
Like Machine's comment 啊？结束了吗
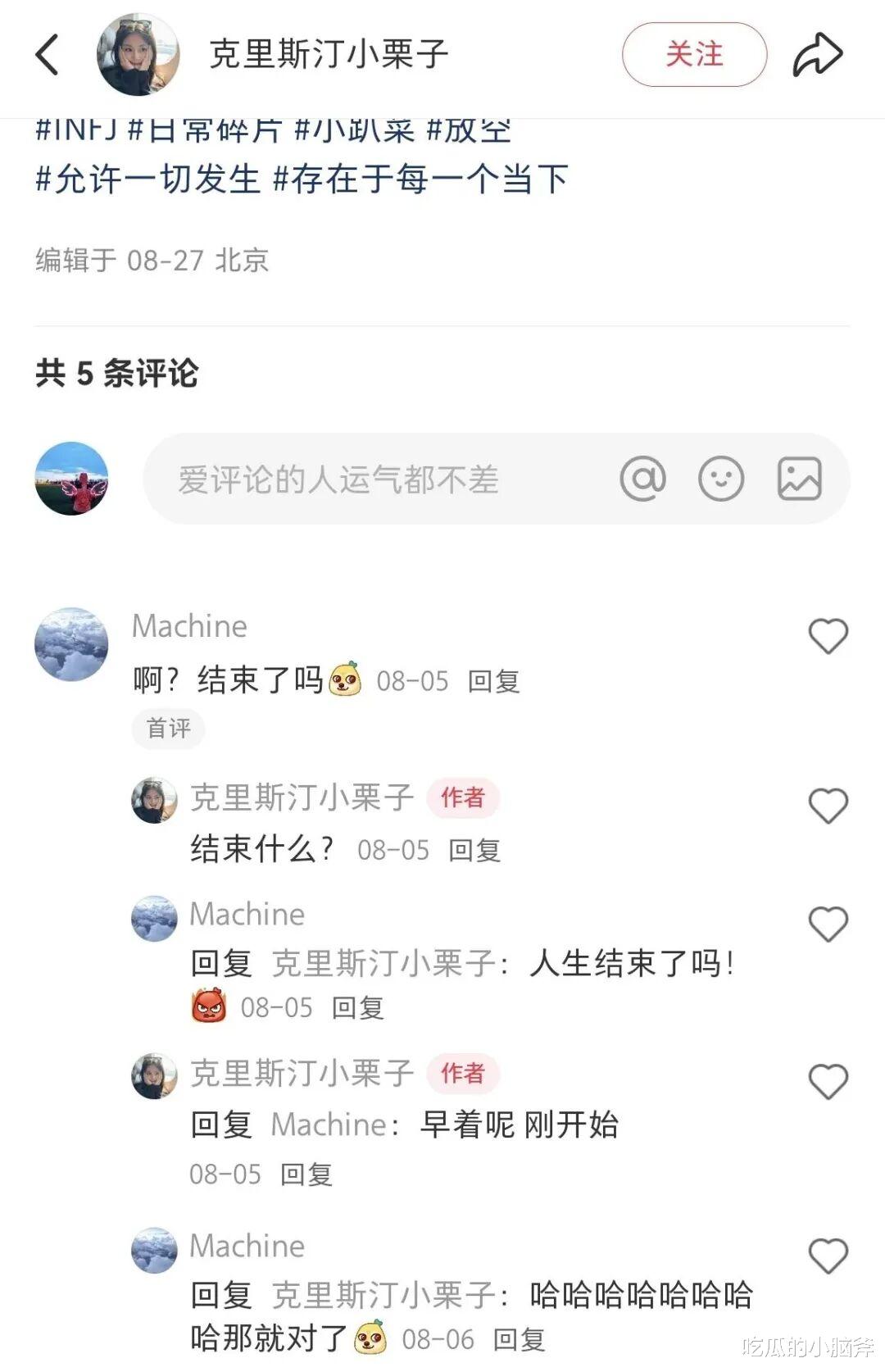click(828, 637)
